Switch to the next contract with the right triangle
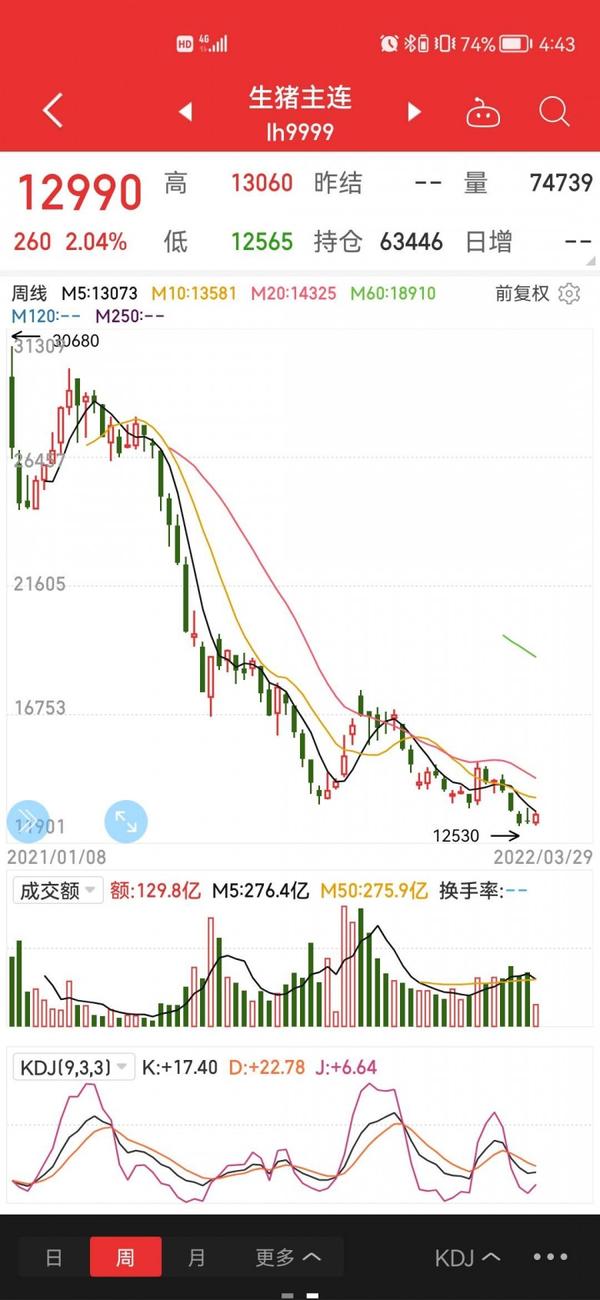Image resolution: width=600 pixels, height=1300 pixels. pyautogui.click(x=414, y=112)
